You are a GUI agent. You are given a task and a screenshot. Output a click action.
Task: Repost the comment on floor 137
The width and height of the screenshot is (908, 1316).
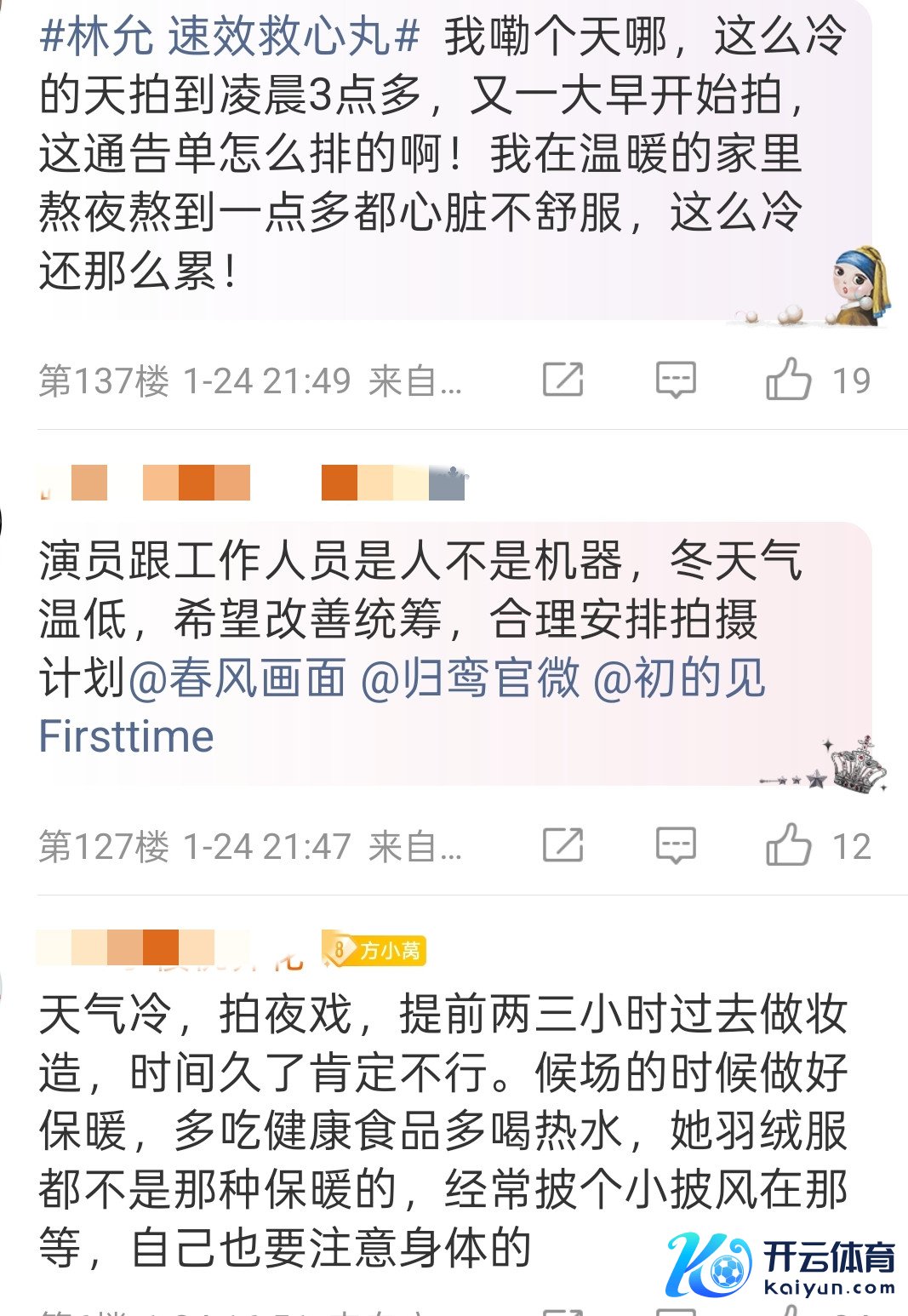[563, 380]
